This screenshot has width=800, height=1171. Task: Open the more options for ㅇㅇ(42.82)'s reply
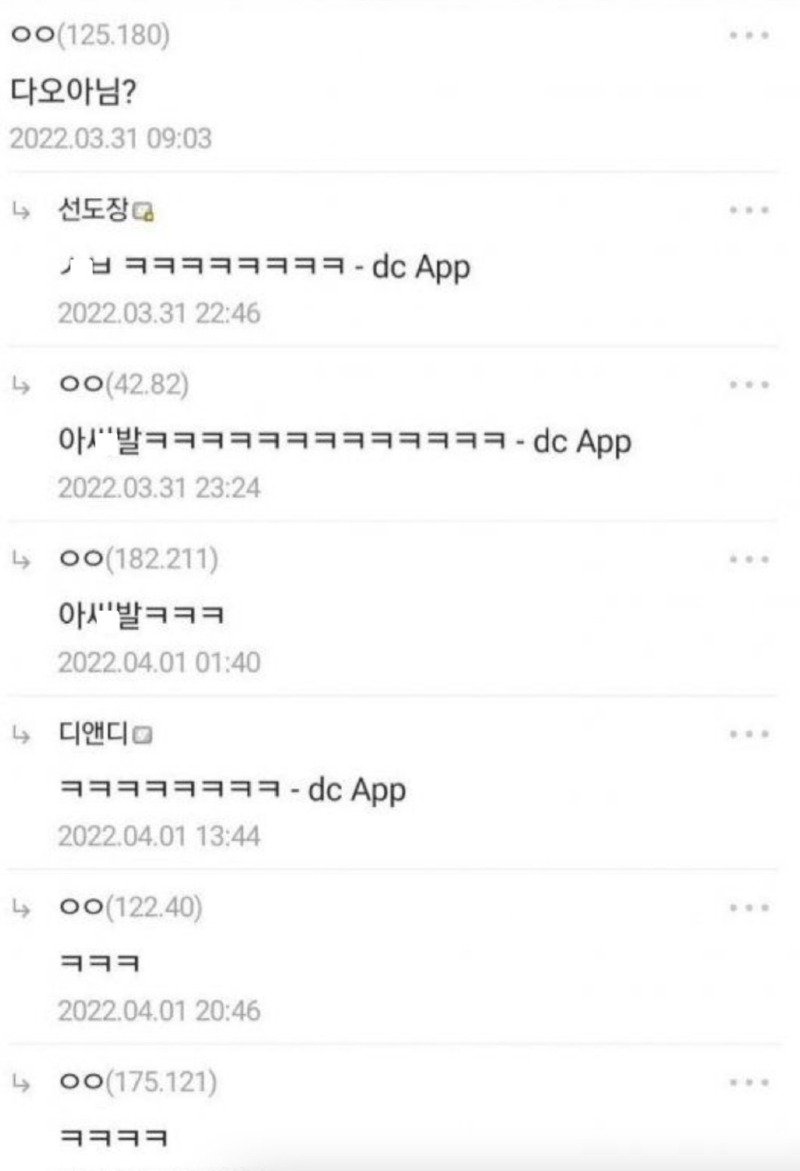[x=748, y=384]
